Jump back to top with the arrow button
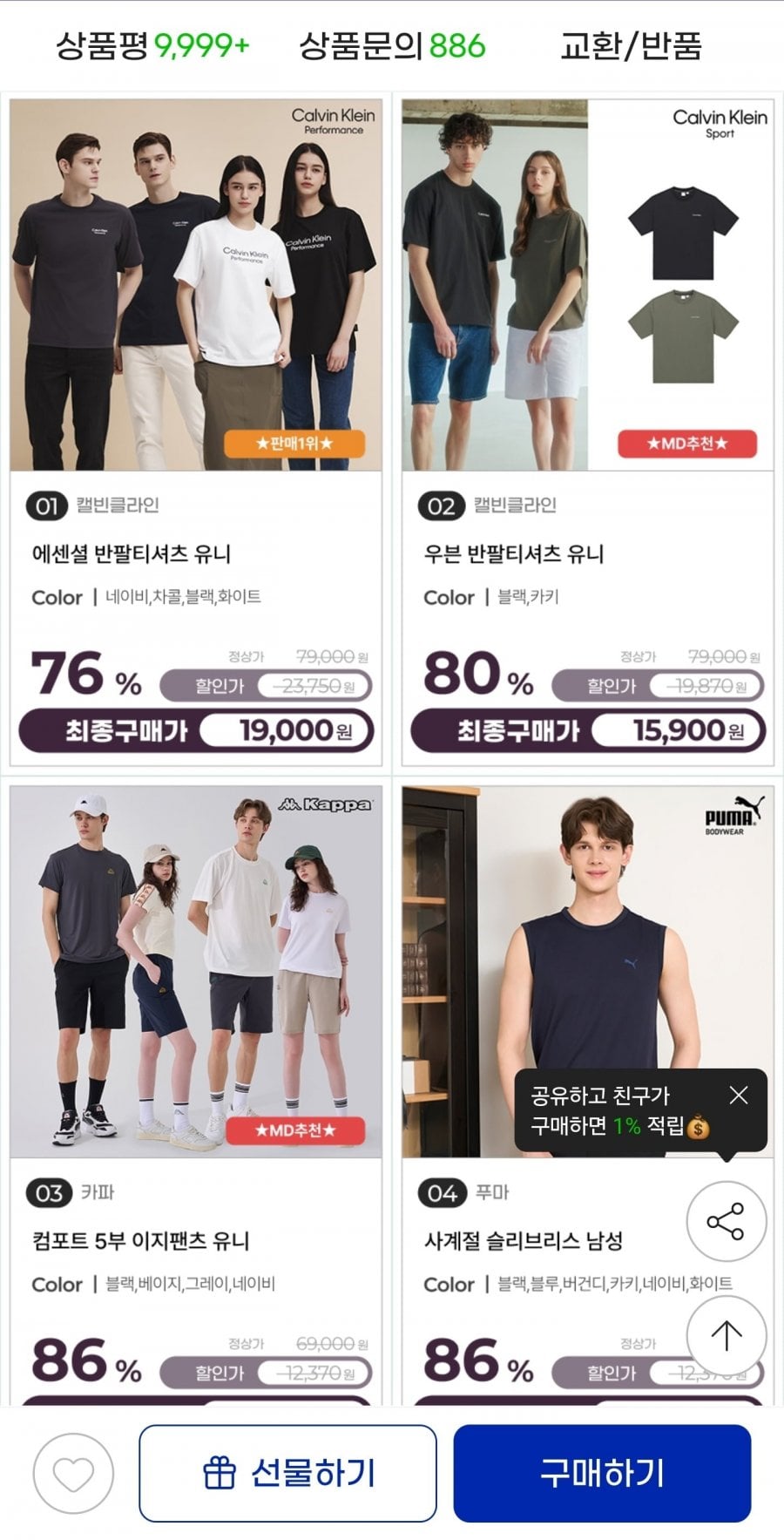 coord(726,1335)
